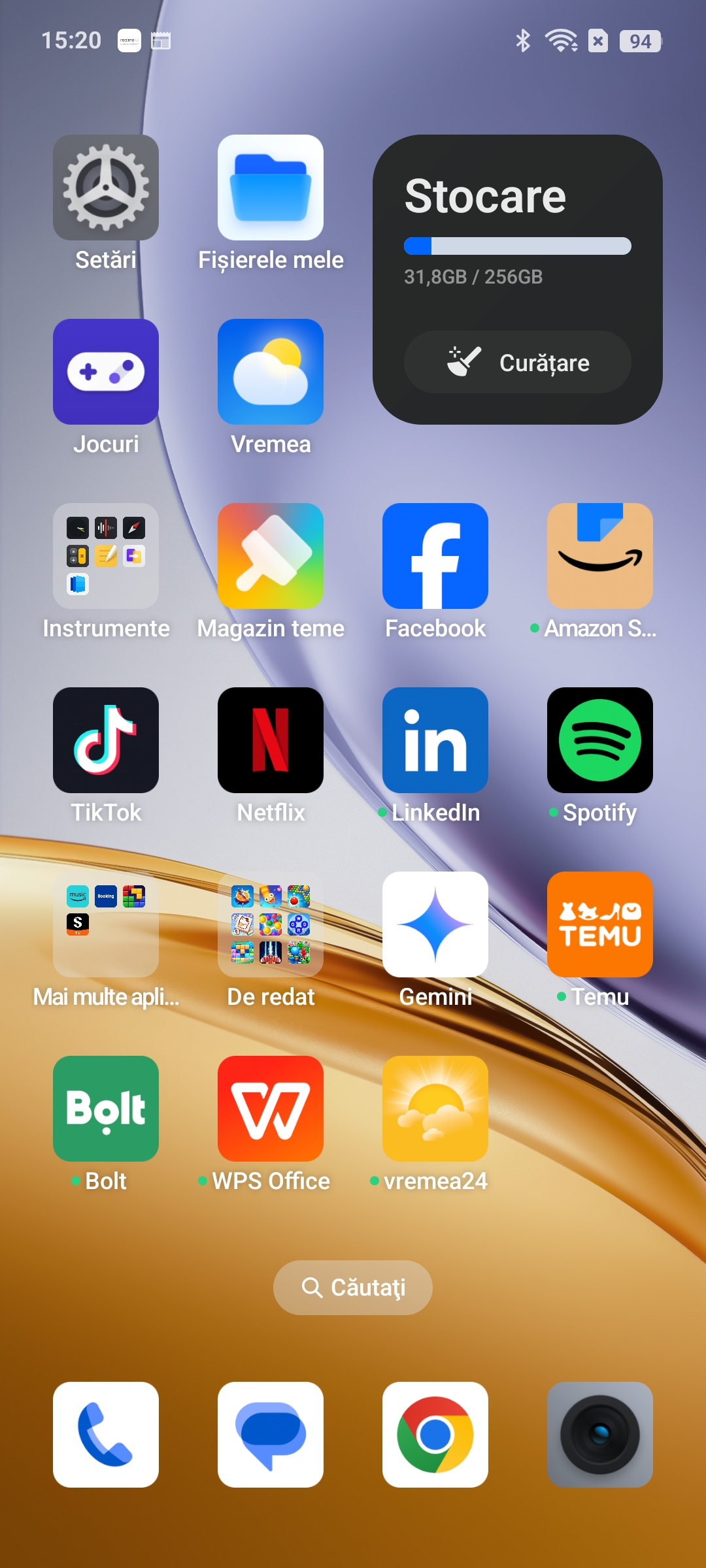Tap the Căutați search pill
Image resolution: width=706 pixels, height=1568 pixels.
click(x=353, y=1288)
